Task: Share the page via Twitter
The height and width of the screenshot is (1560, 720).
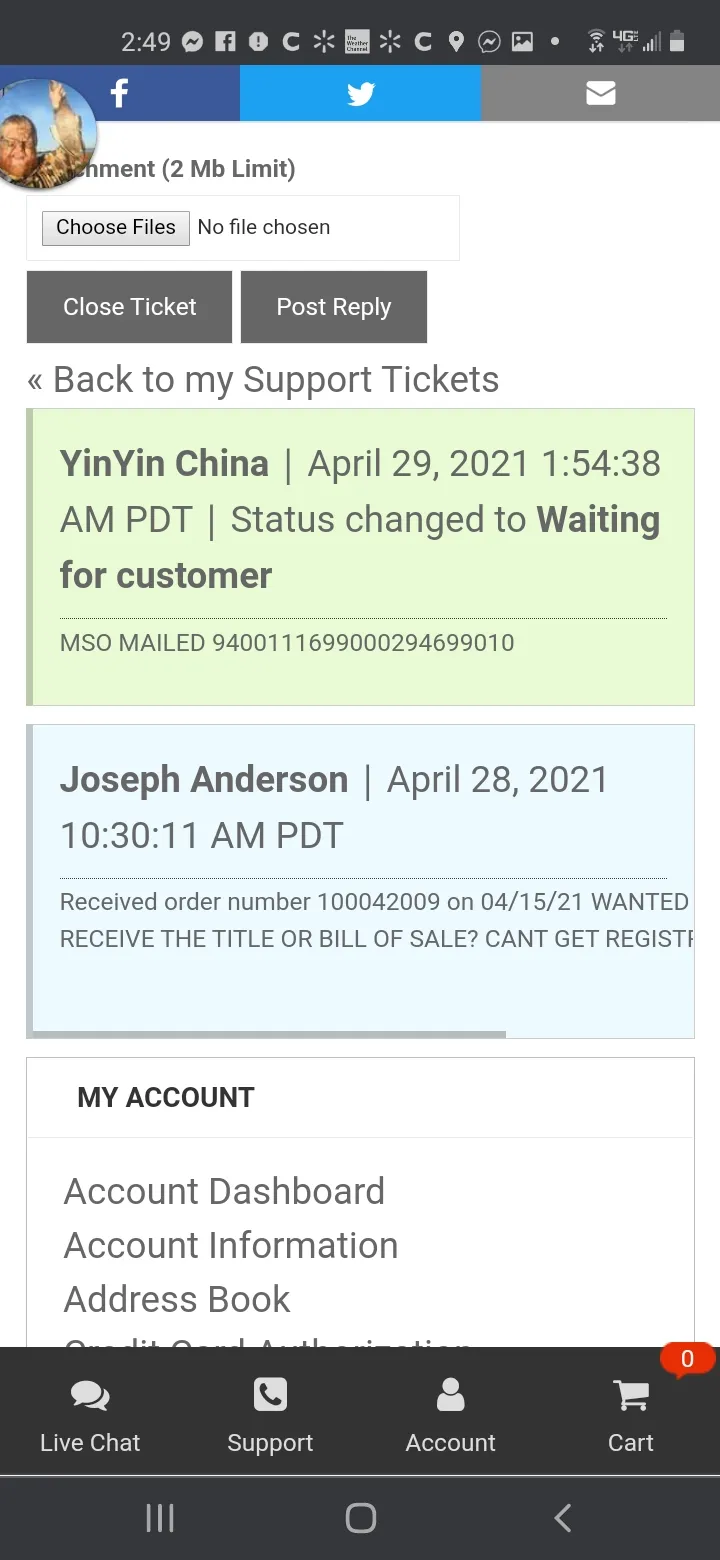Action: [x=360, y=93]
